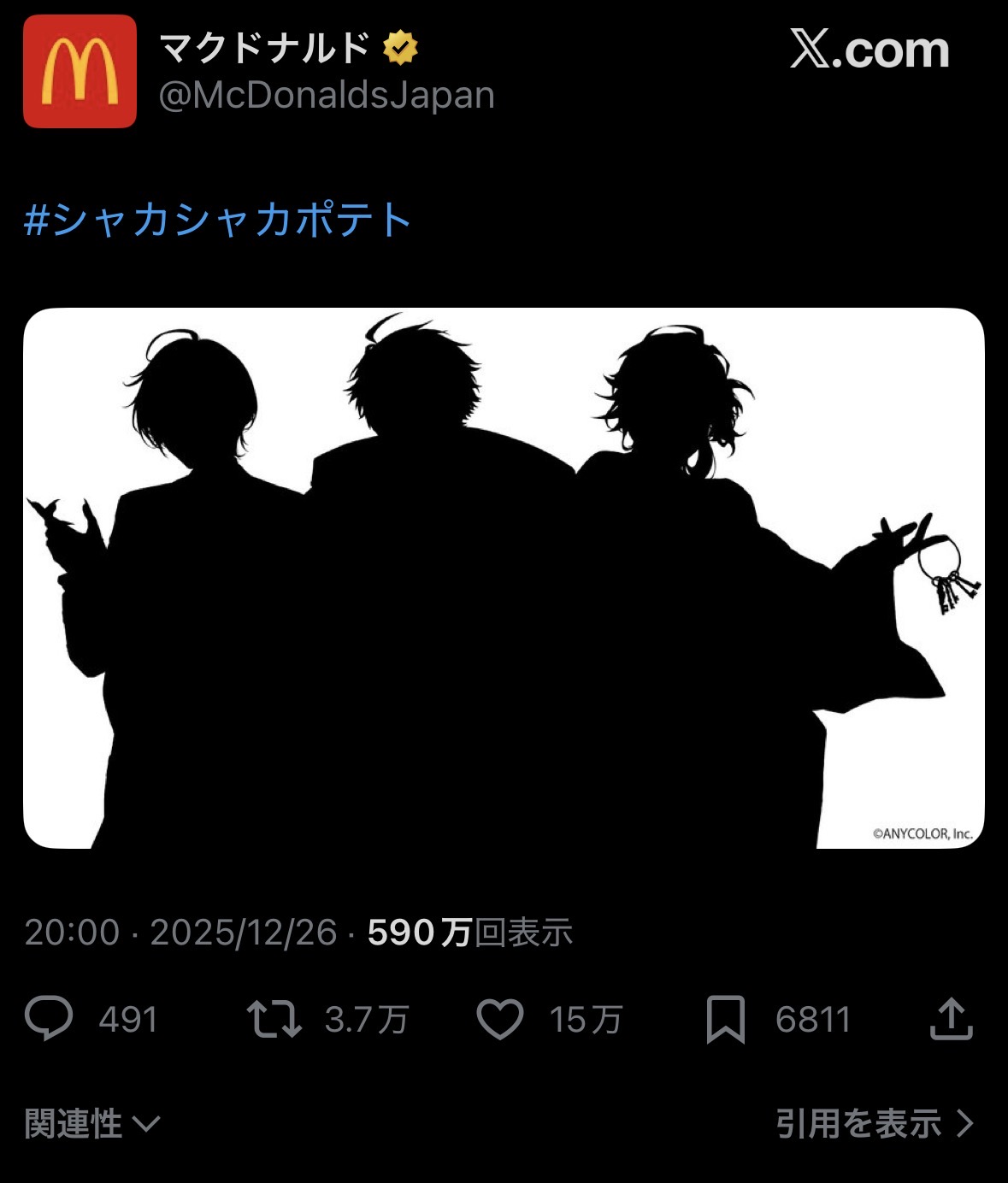The image size is (1008, 1183).
Task: Open the McDonald's Japan profile avatar
Action: (x=80, y=71)
